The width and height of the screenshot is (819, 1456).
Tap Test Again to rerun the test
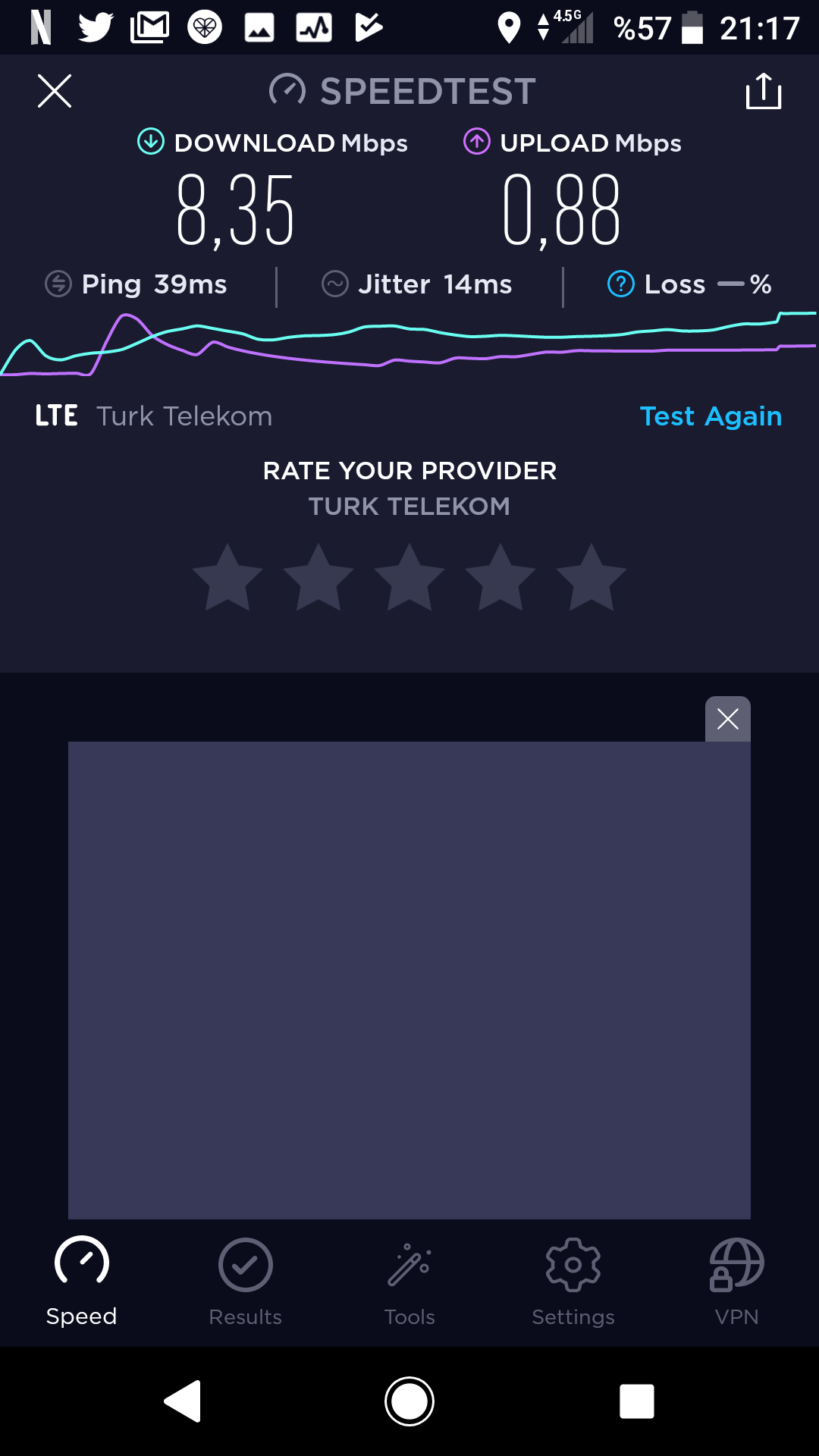(711, 416)
